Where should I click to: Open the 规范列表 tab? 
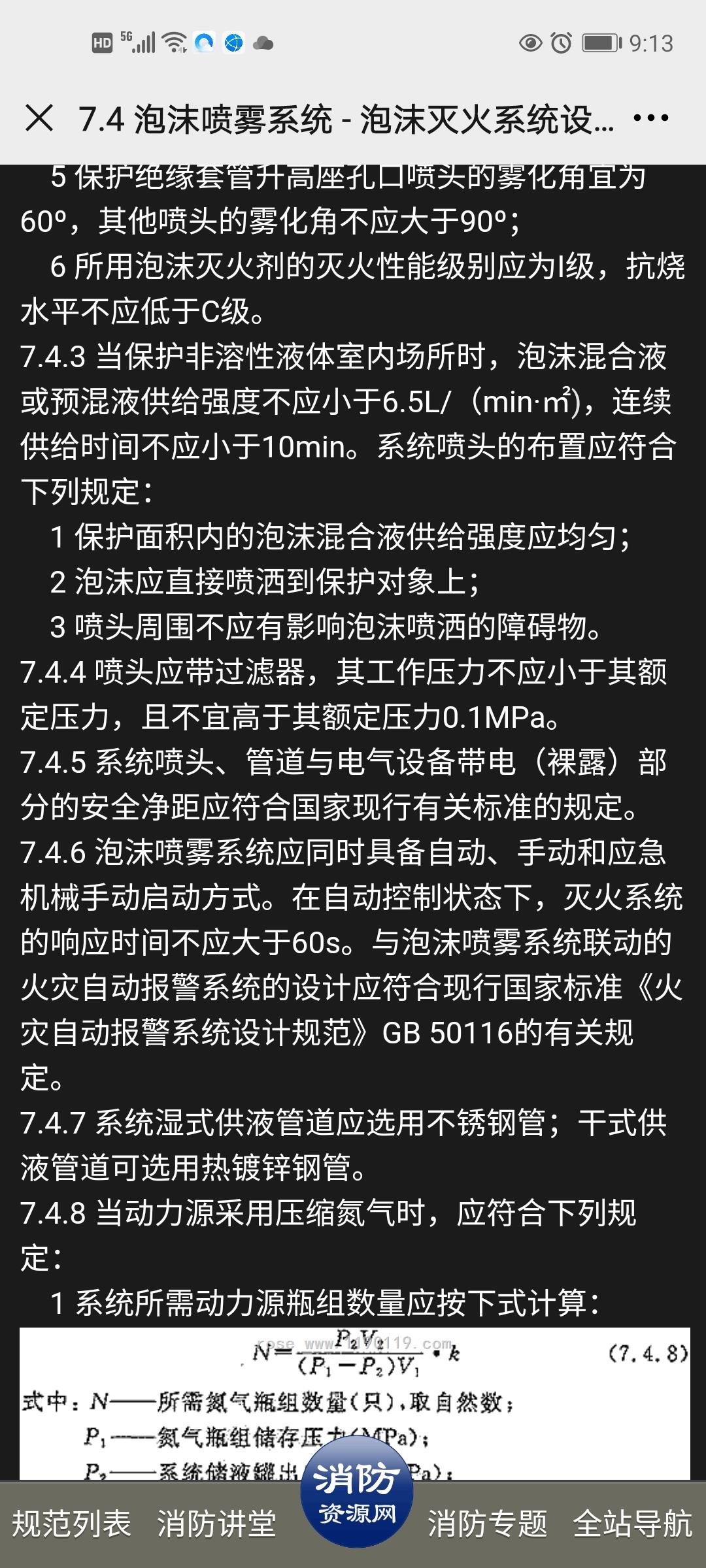click(x=71, y=1524)
